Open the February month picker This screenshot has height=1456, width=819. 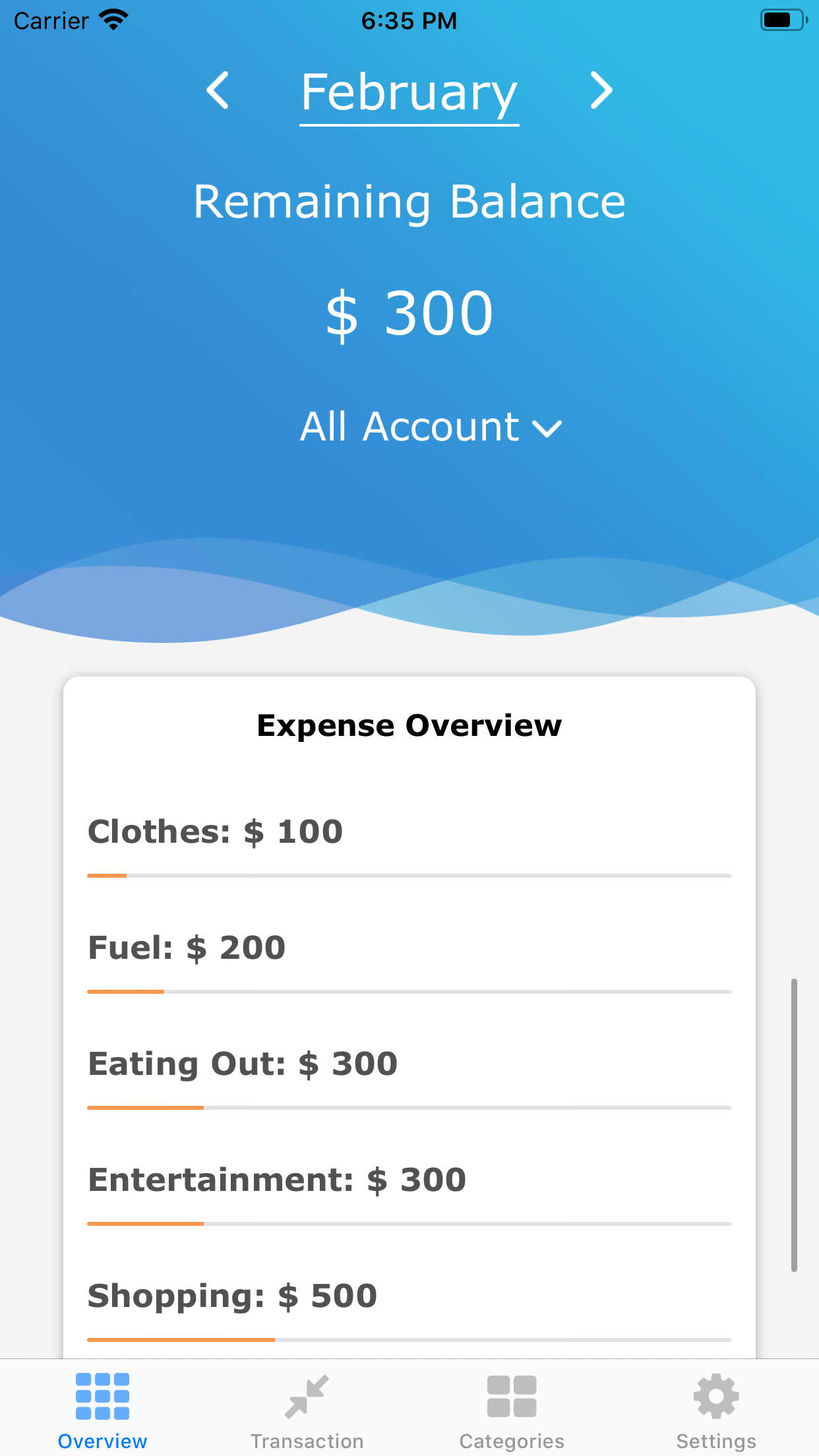pyautogui.click(x=409, y=93)
